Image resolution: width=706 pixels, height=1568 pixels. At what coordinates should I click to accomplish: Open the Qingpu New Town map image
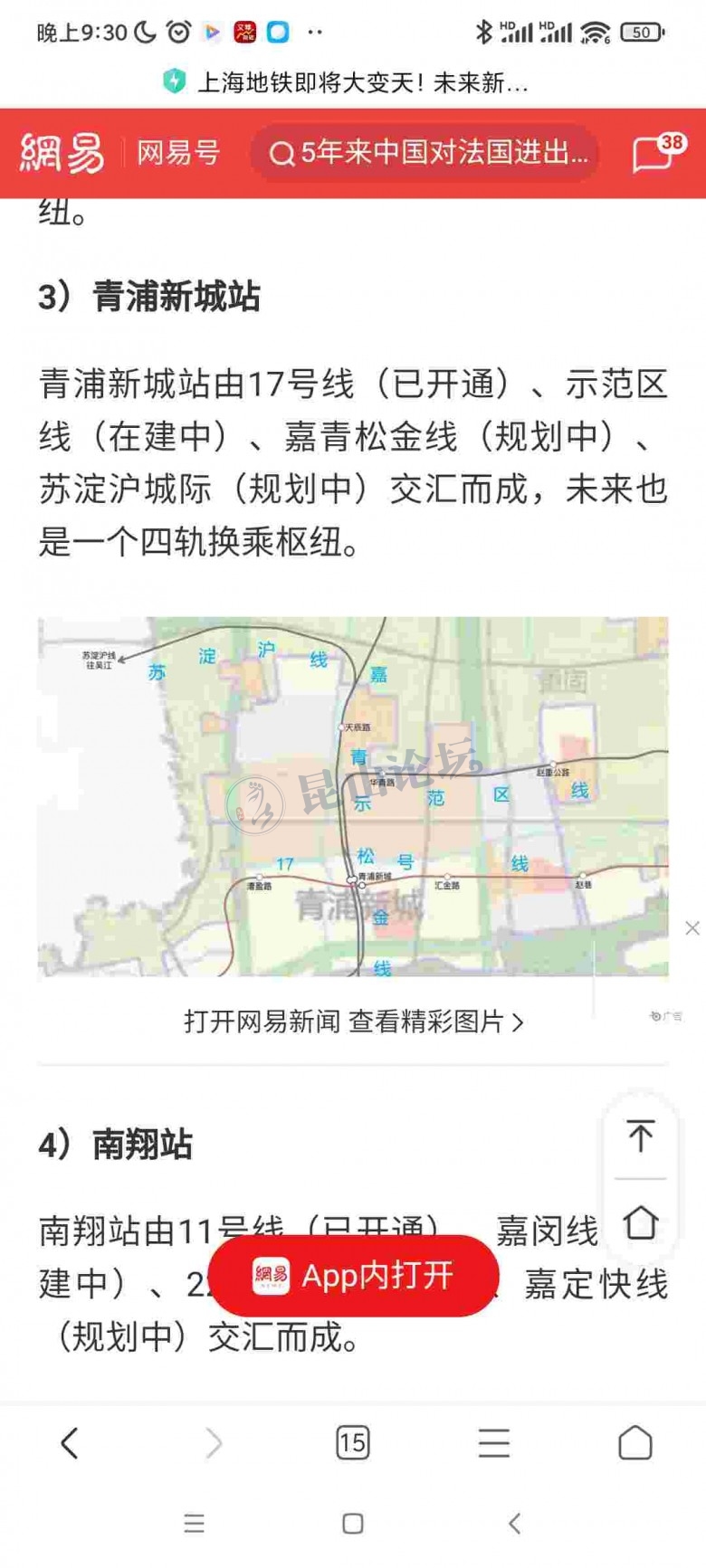click(x=353, y=795)
